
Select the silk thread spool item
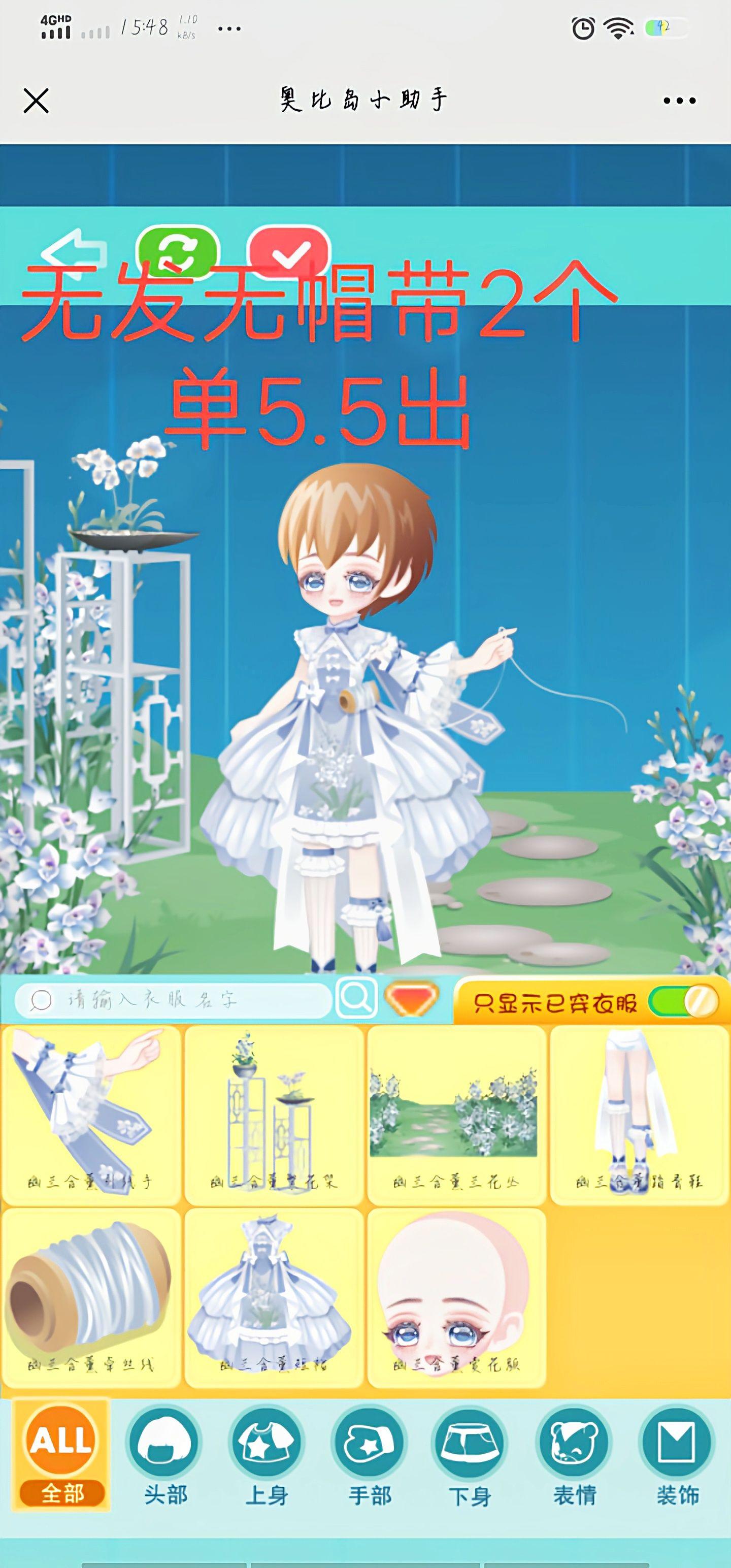[x=91, y=1296]
